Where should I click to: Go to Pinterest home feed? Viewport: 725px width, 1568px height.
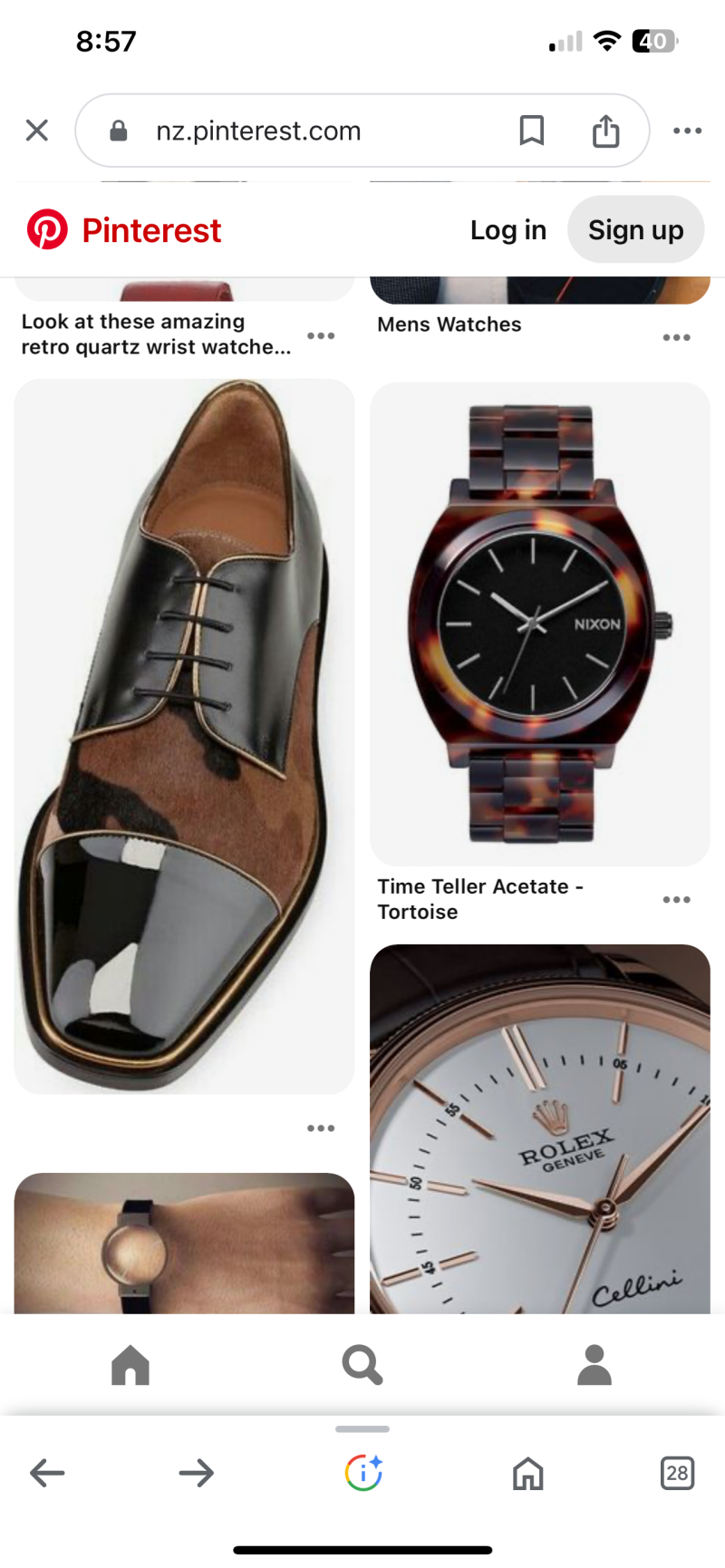(x=130, y=1364)
